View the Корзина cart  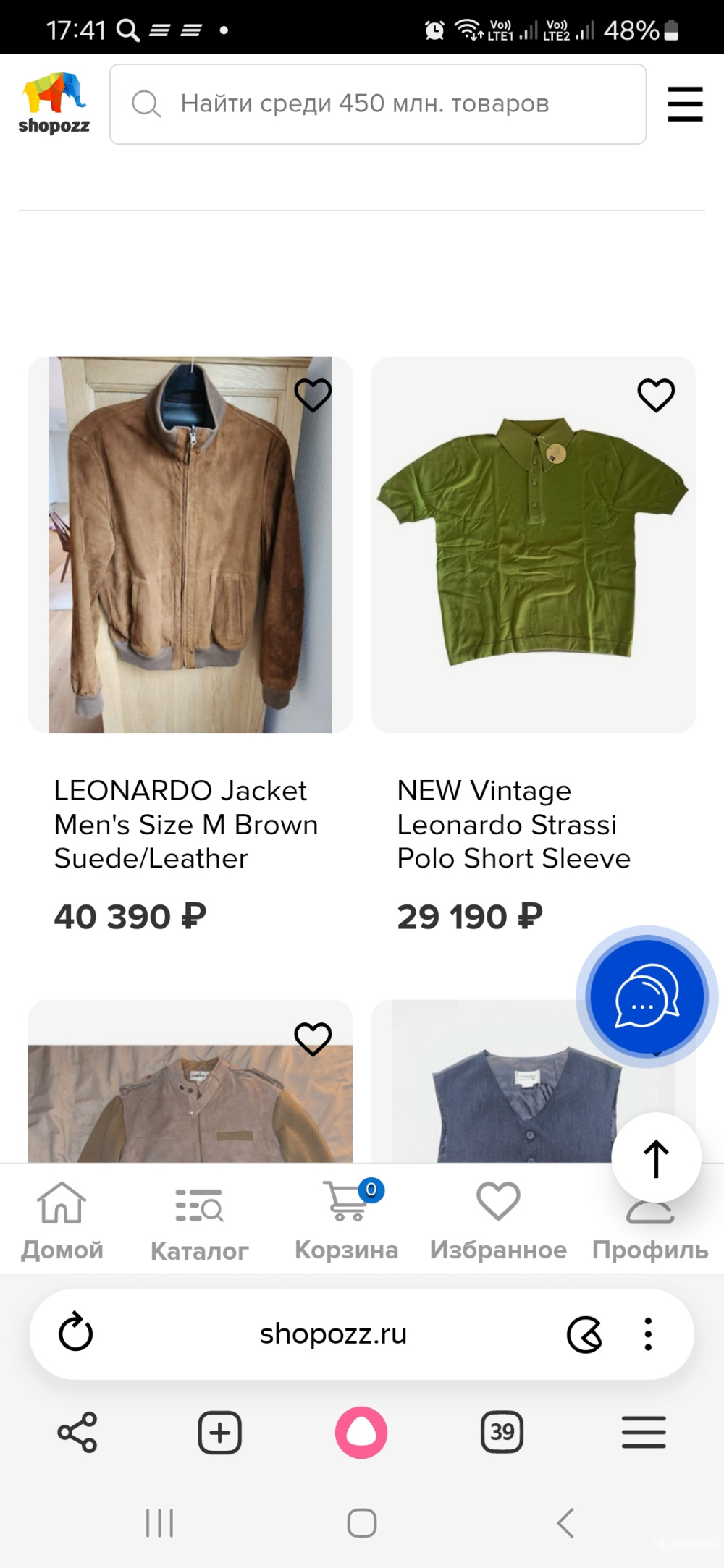coord(346,1221)
